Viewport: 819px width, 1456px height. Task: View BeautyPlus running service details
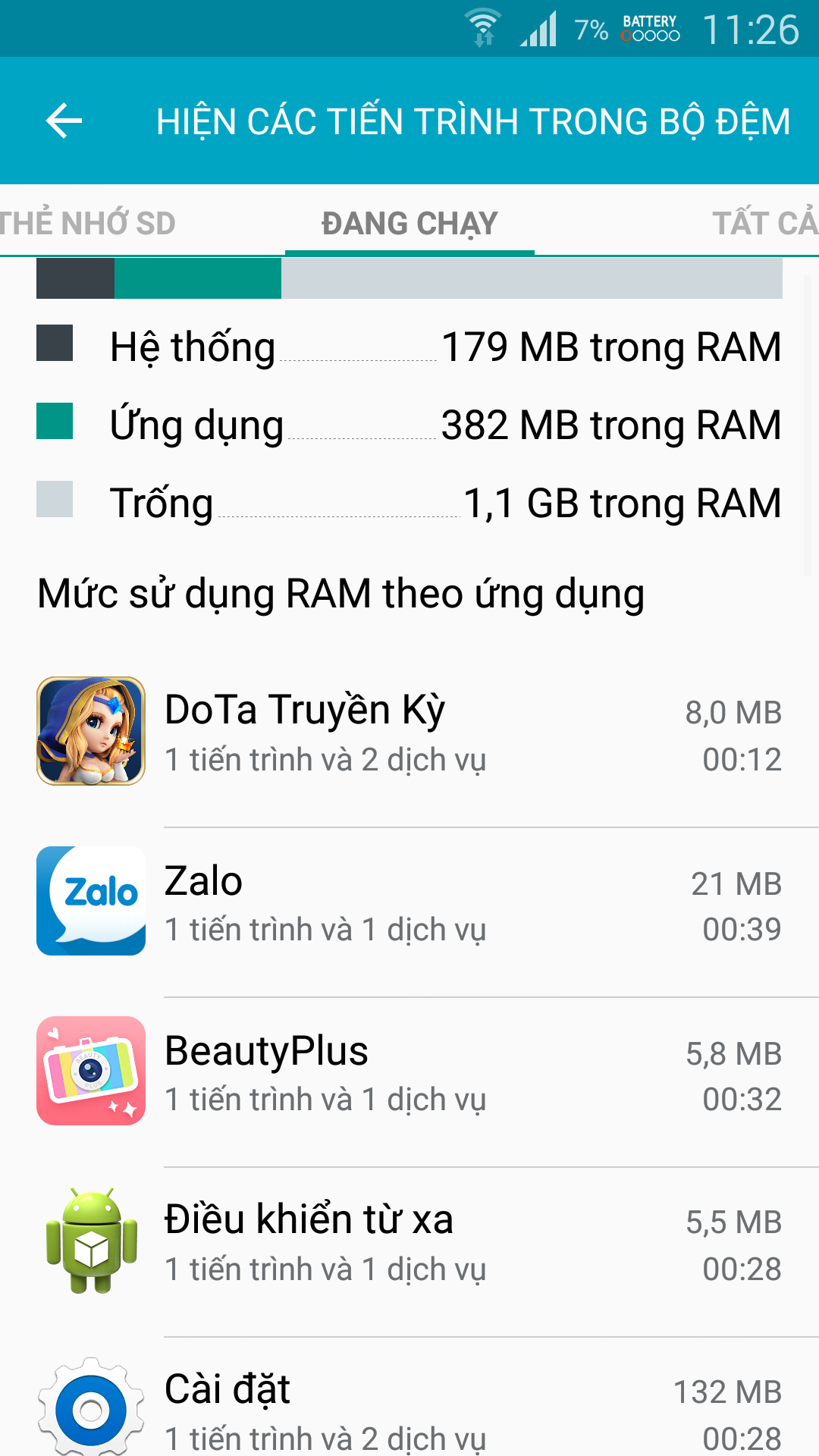tap(409, 1072)
